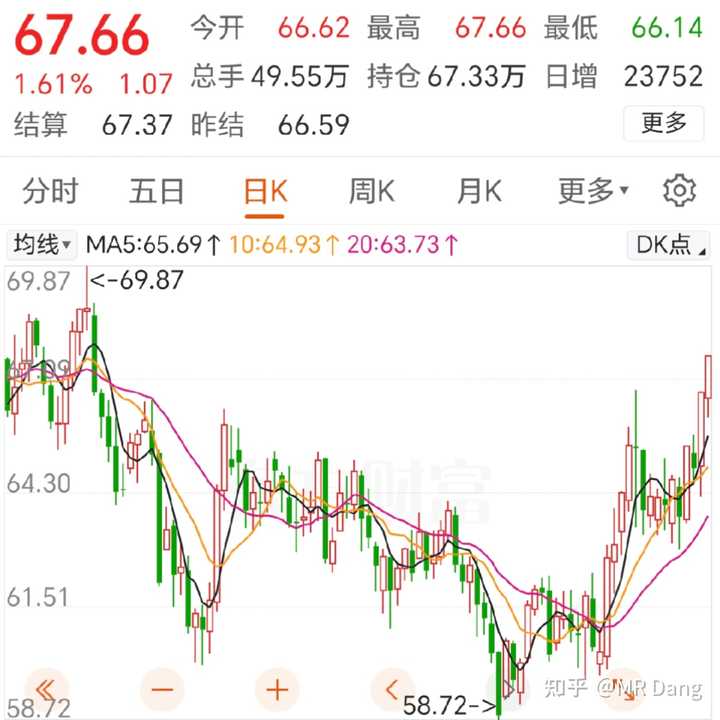Select the 日K chart tab

[x=265, y=190]
